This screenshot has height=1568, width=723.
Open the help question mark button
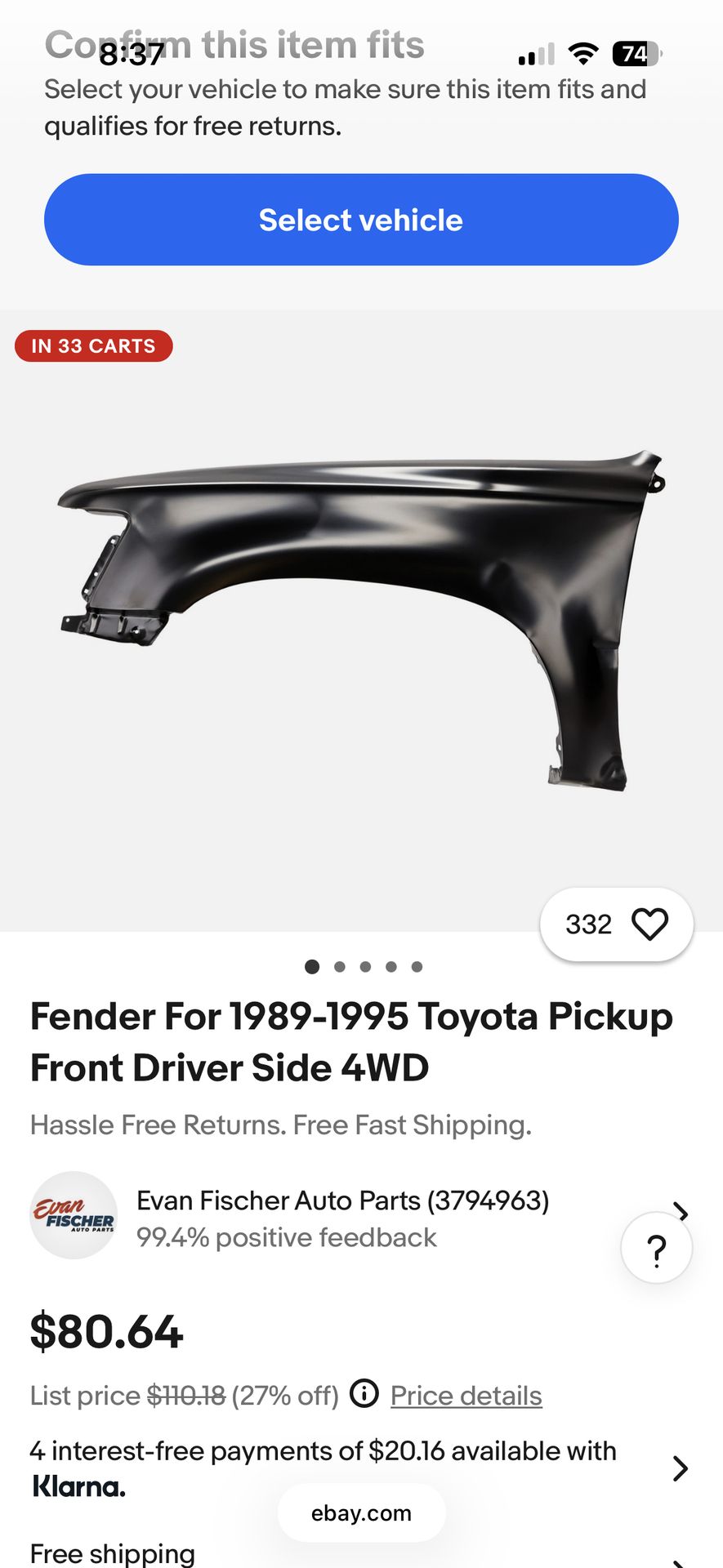pyautogui.click(x=656, y=1249)
